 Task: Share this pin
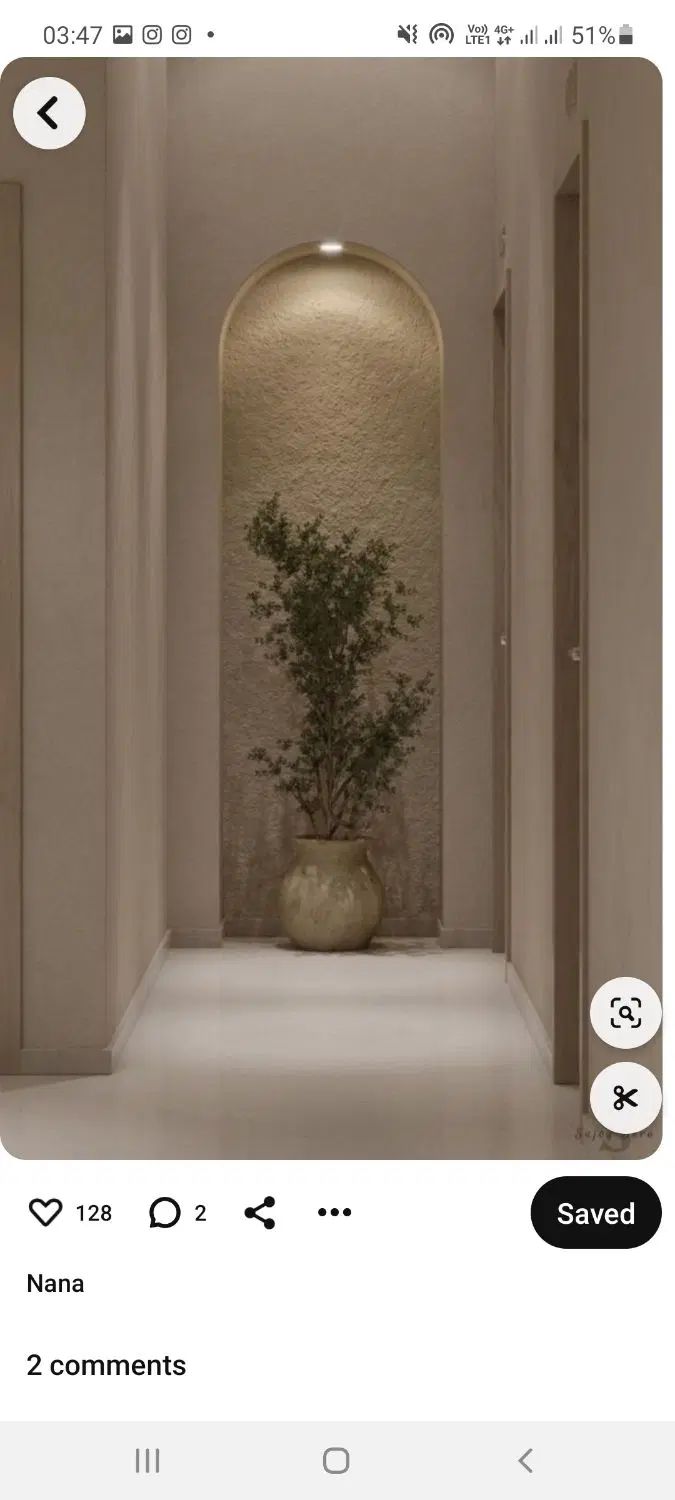pos(260,1212)
